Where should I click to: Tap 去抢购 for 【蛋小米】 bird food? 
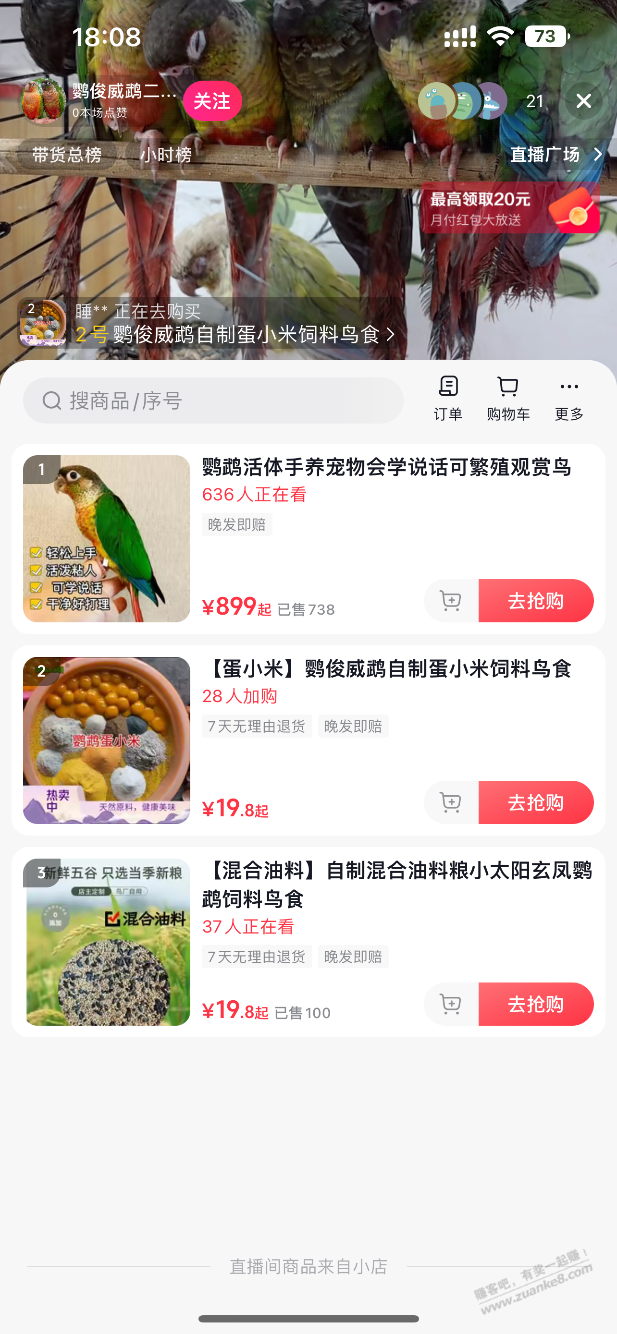coord(536,802)
